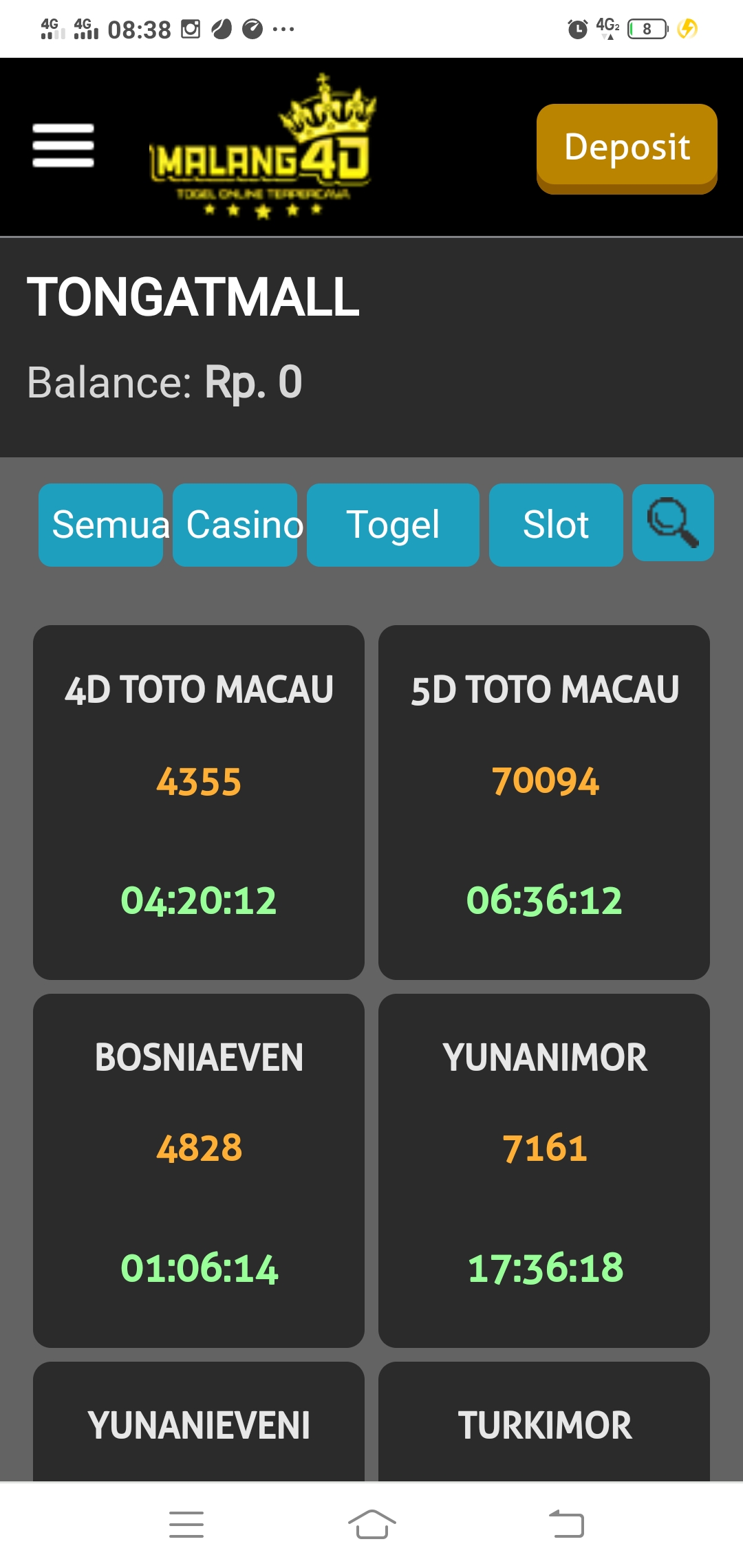Screen dimensions: 743x1568
Task: Tap the Deposit button
Action: [627, 149]
